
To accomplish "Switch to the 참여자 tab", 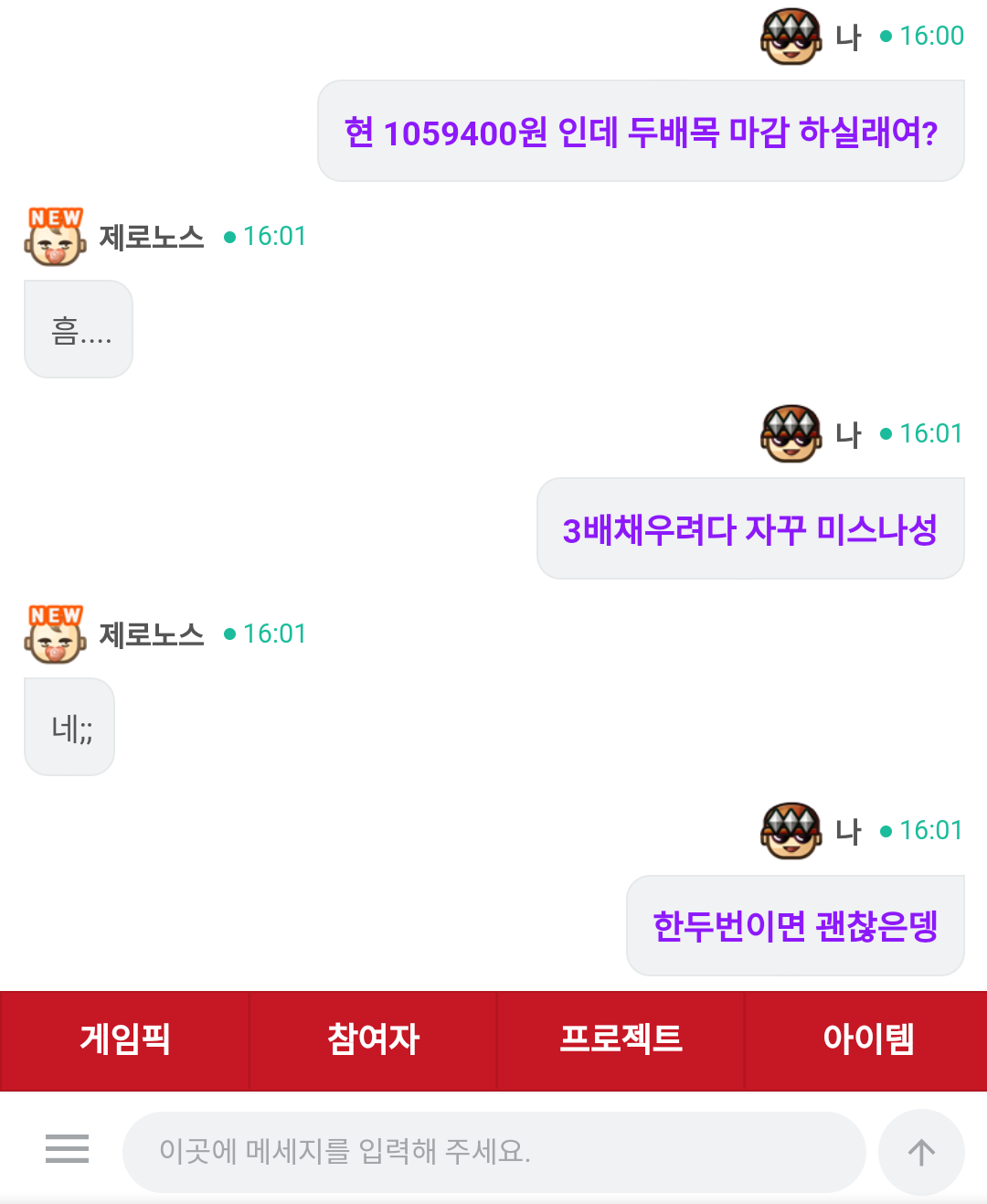I will [x=373, y=1039].
